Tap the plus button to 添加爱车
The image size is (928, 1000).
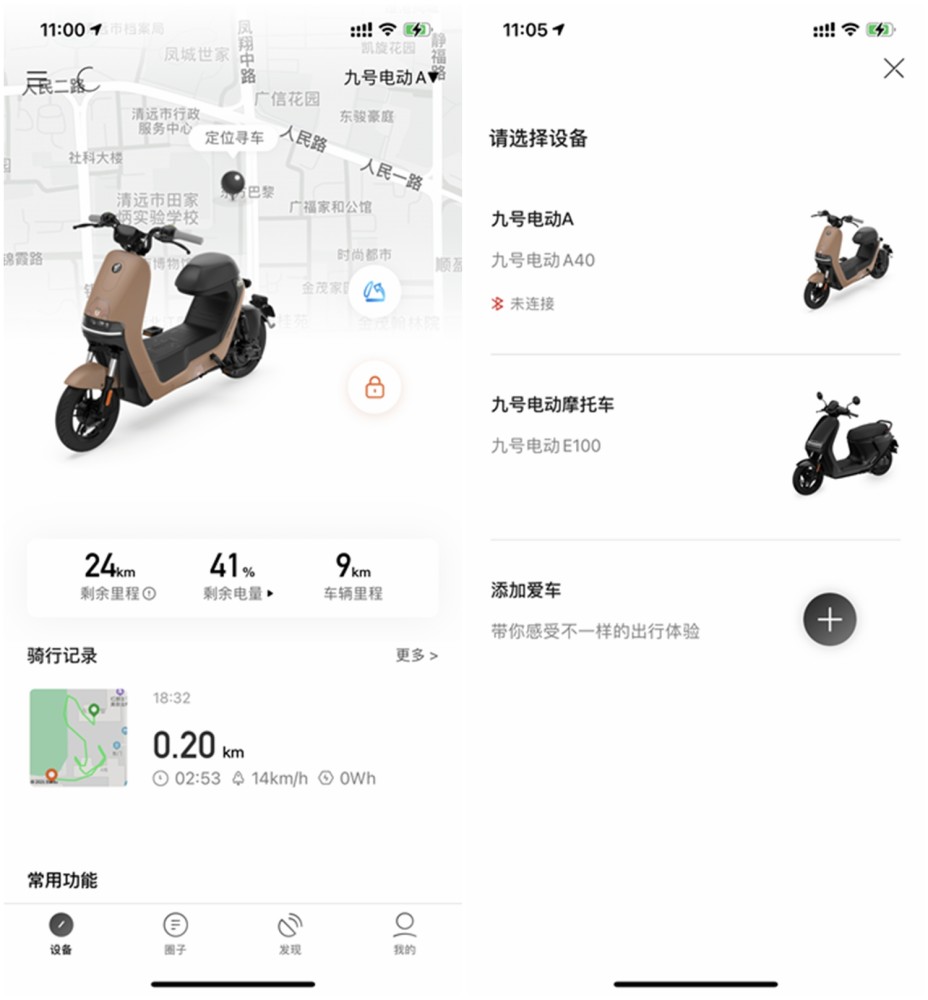pyautogui.click(x=829, y=619)
